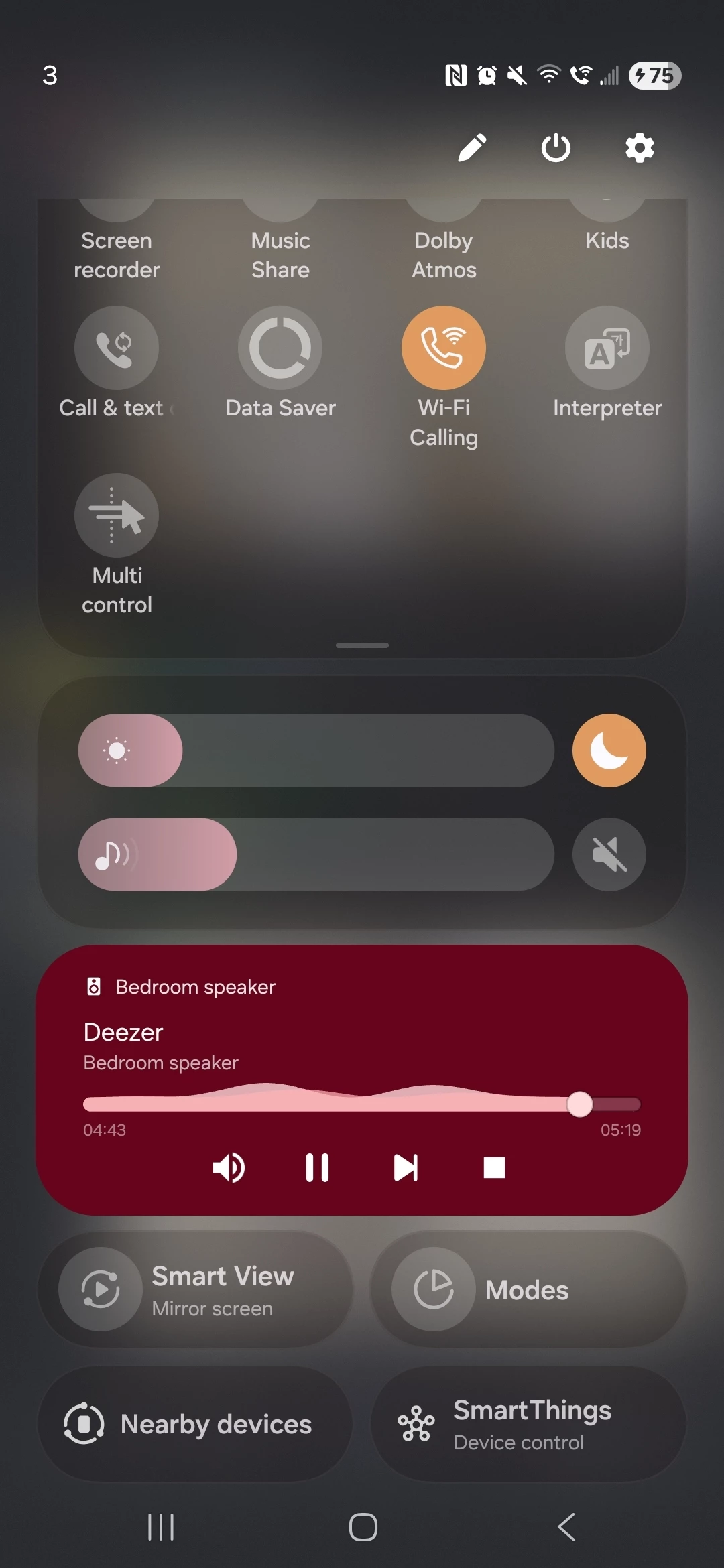Skip to the next Deezer track
Image resolution: width=724 pixels, height=1568 pixels.
[406, 1168]
